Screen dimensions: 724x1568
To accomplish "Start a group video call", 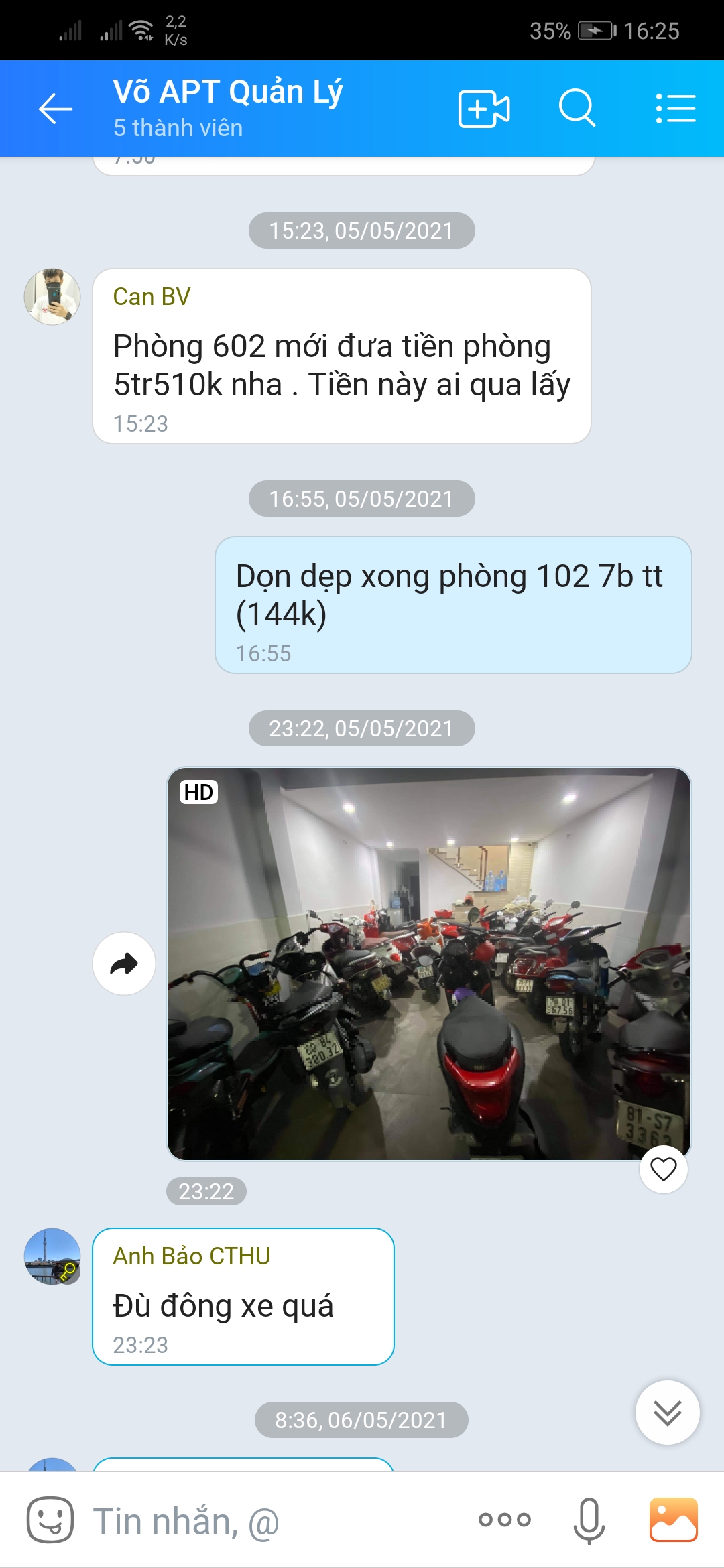I will 483,109.
